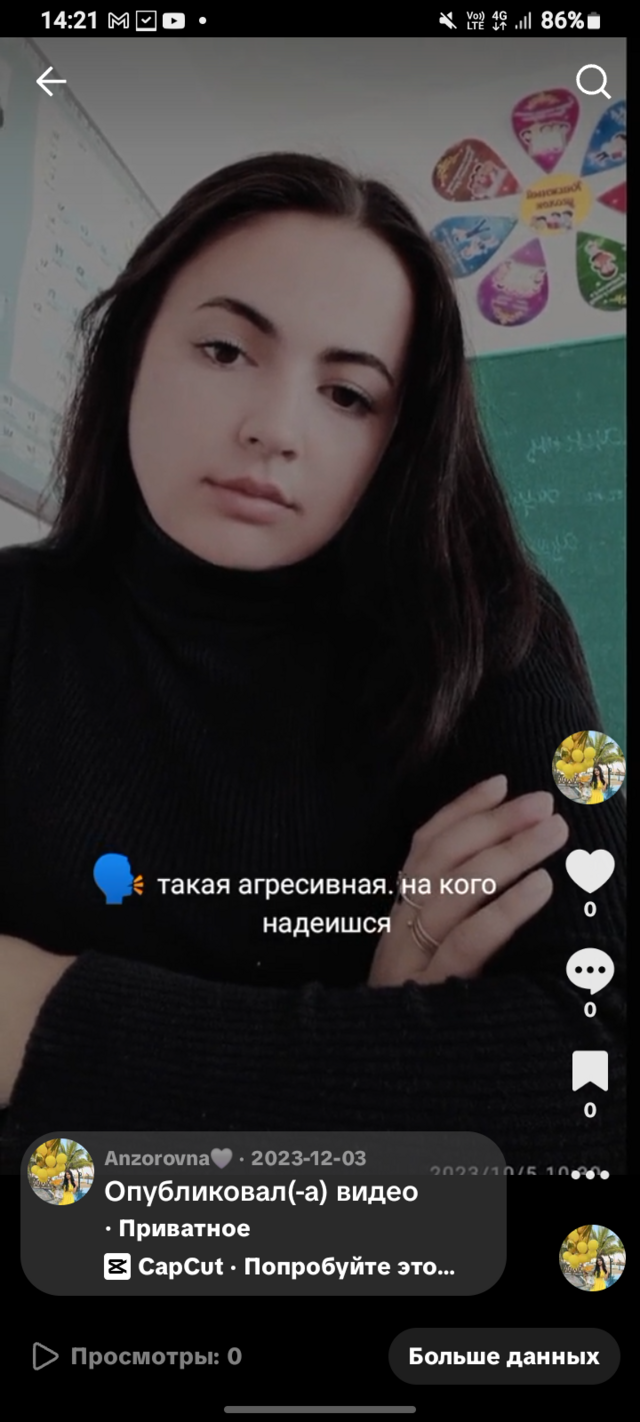This screenshot has width=640, height=1422.
Task: Open the three-dot more options menu
Action: click(x=590, y=1176)
